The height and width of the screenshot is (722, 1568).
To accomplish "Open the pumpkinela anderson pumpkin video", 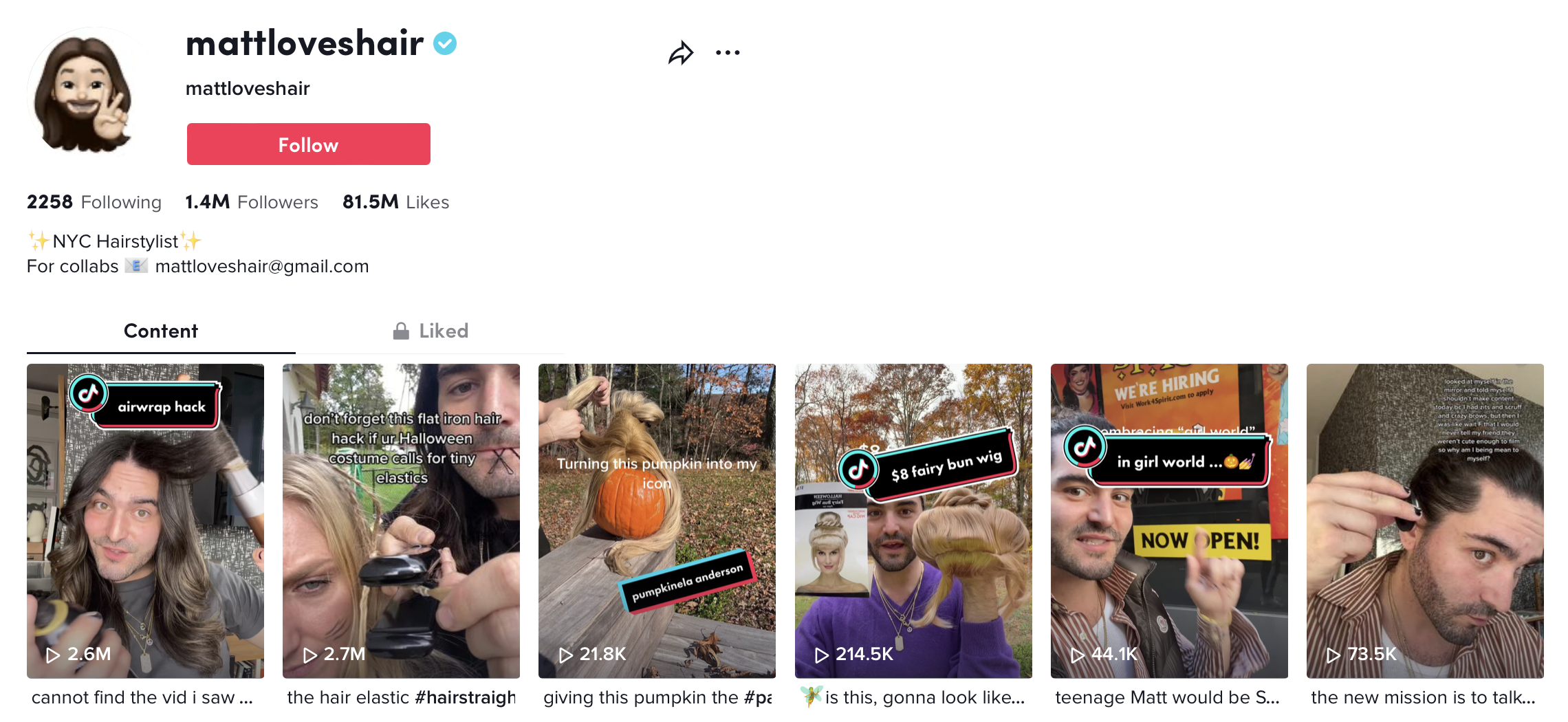I will (x=657, y=521).
